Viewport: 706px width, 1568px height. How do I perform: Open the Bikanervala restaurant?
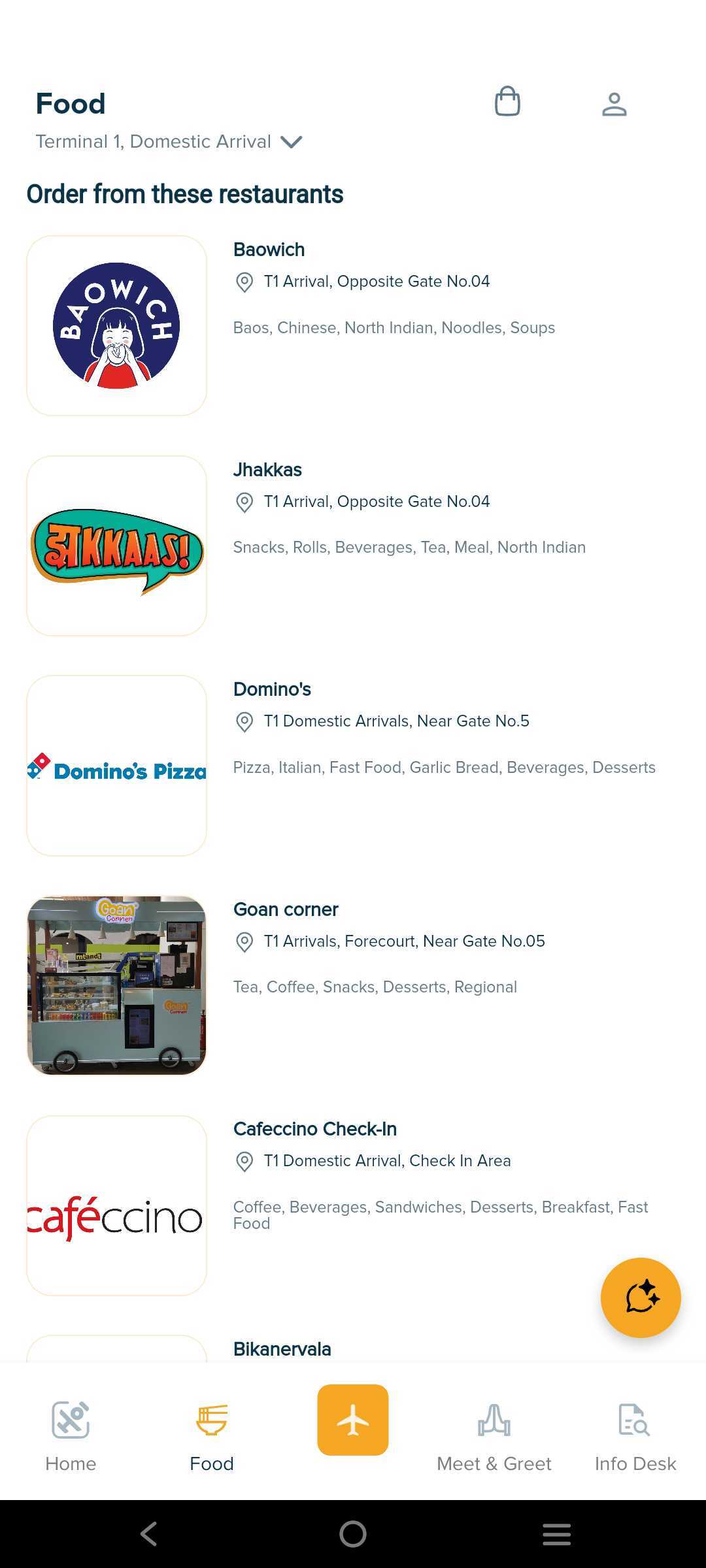(x=282, y=1348)
